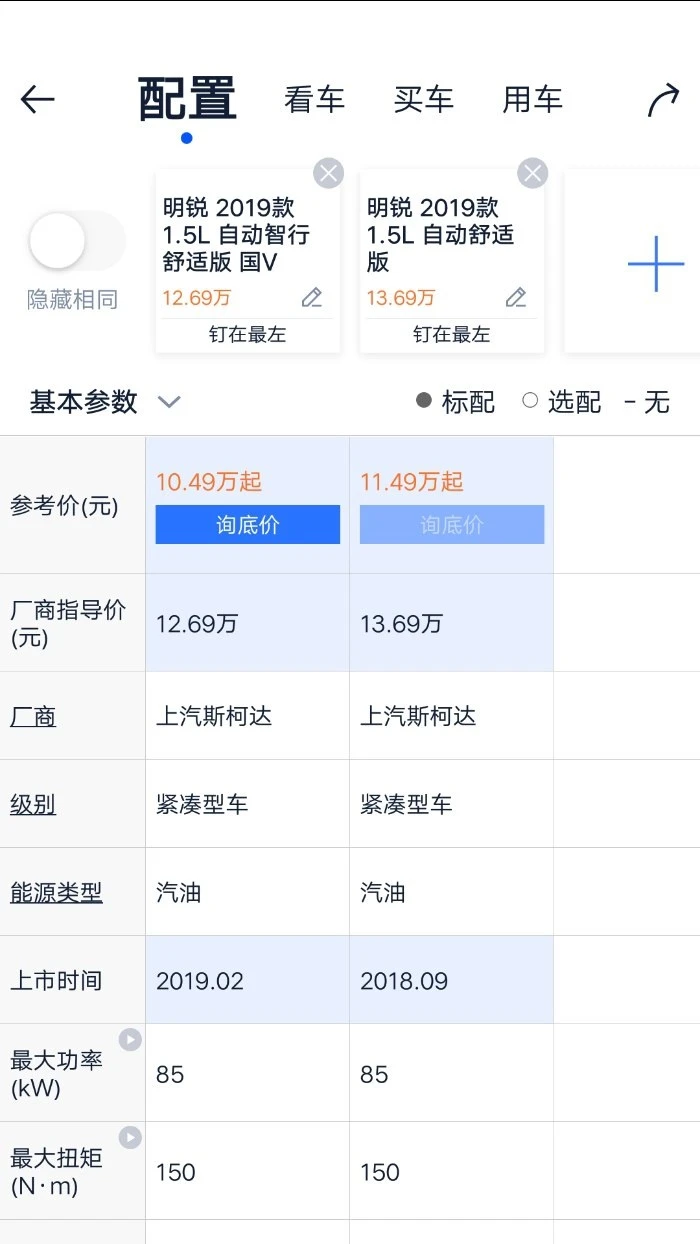Go back using the top arrow
Screen dimensions: 700x1244
point(37,99)
